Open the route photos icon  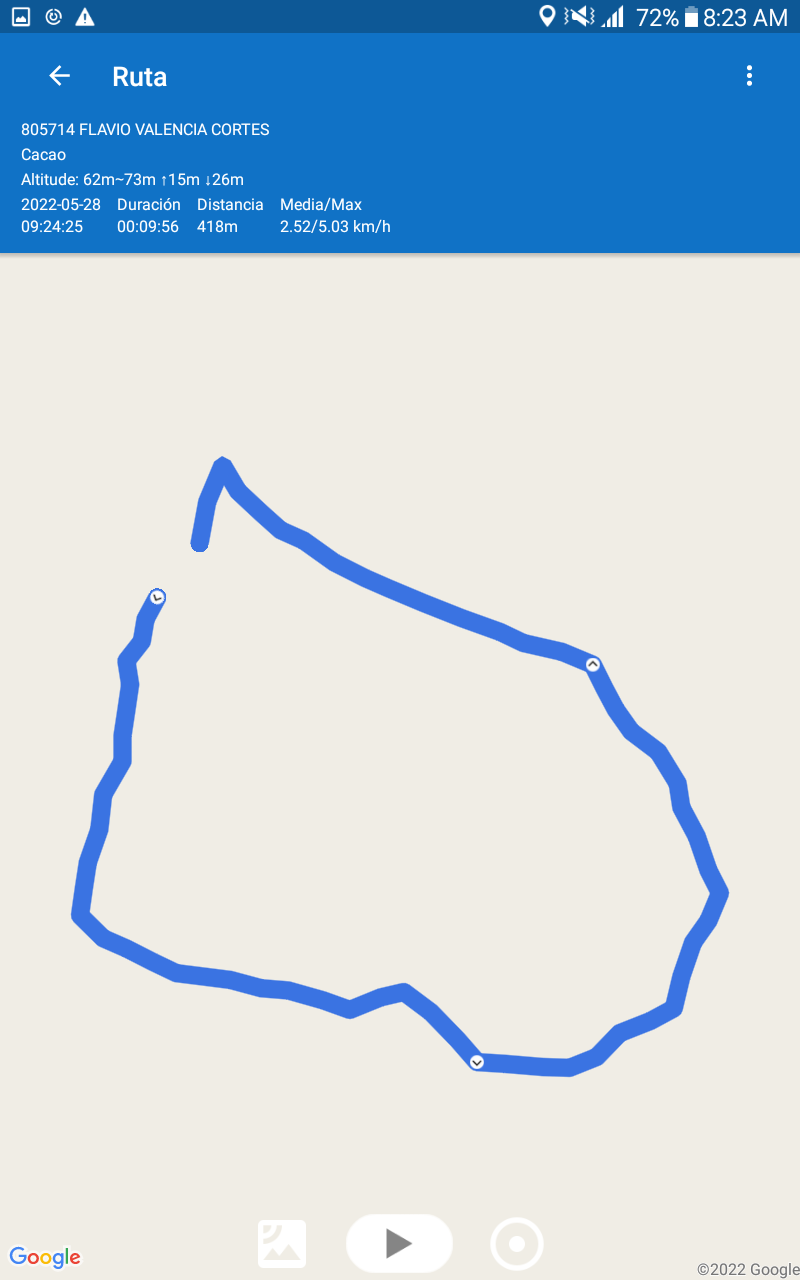pyautogui.click(x=282, y=1244)
